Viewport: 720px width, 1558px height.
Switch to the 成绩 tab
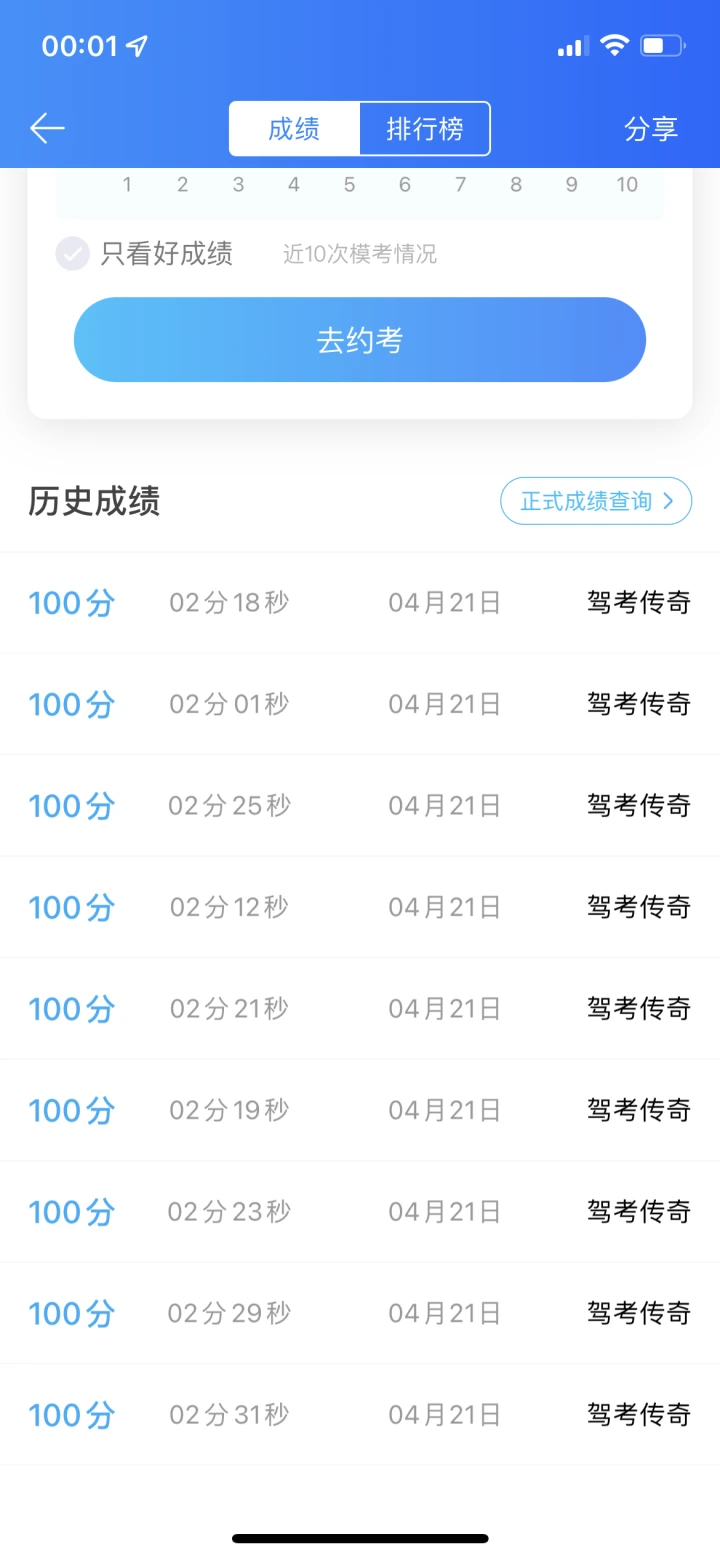[x=294, y=129]
